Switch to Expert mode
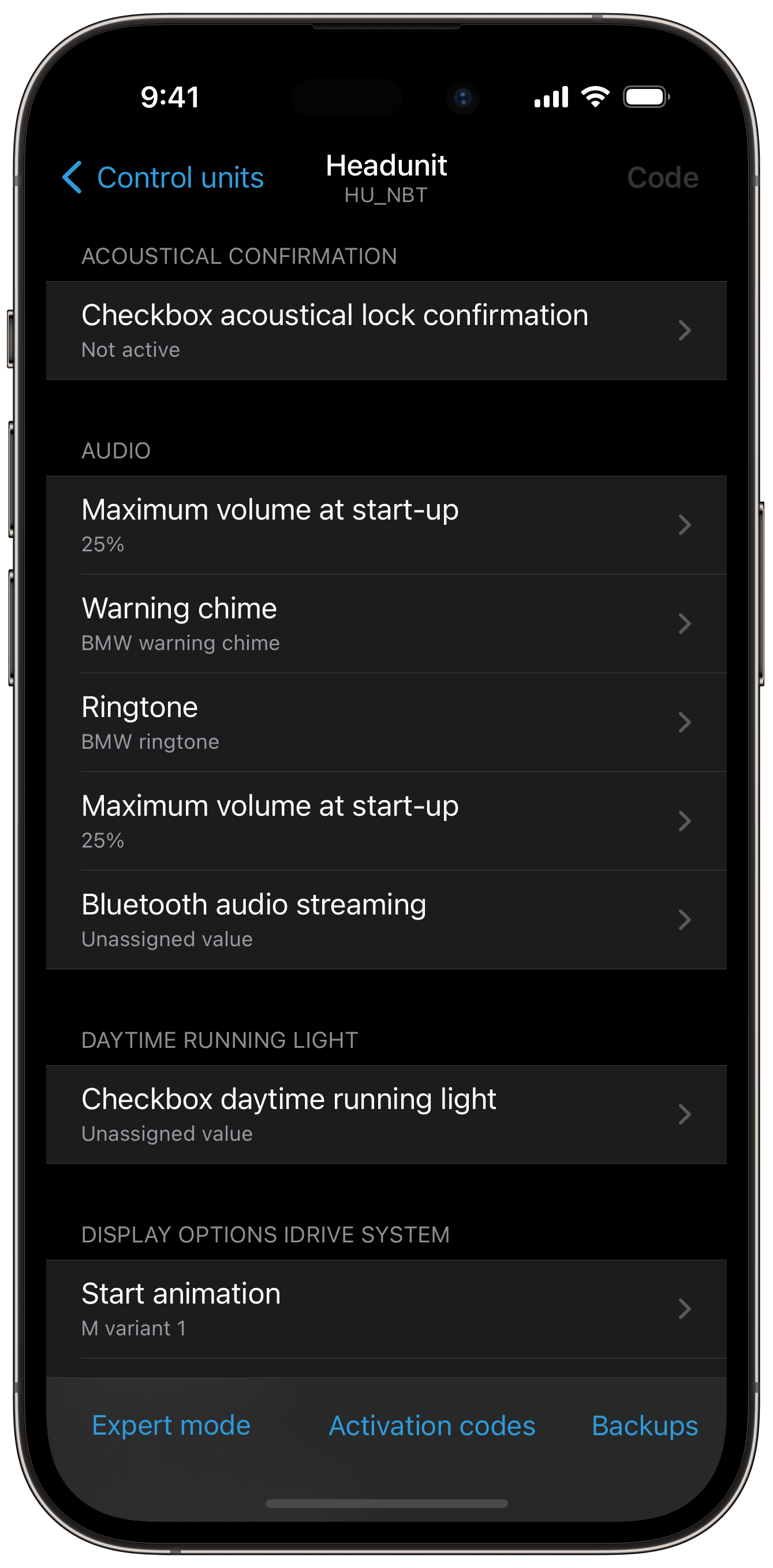The image size is (773, 1568). pos(171,1425)
